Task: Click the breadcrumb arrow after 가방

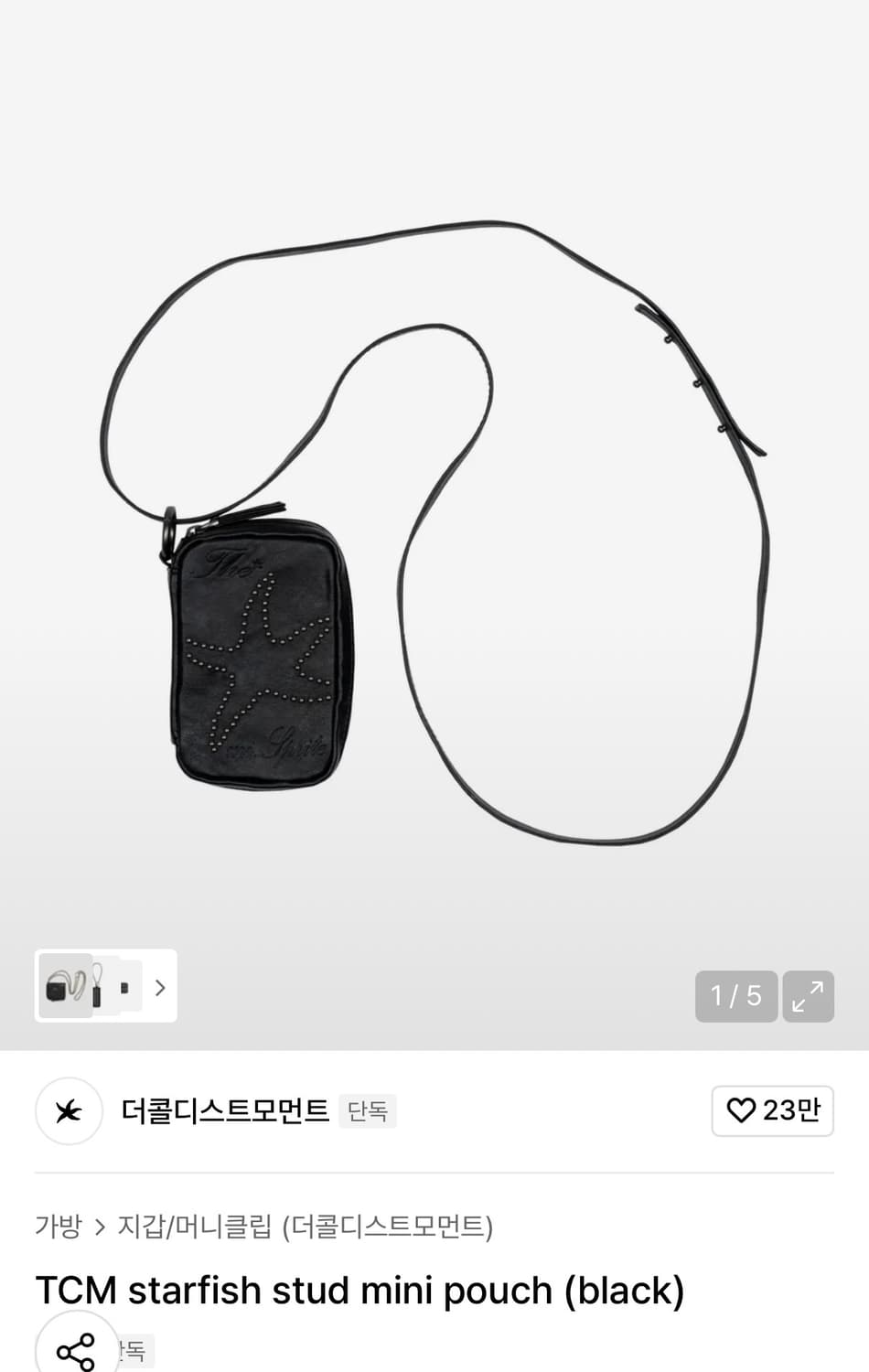Action: point(99,1227)
